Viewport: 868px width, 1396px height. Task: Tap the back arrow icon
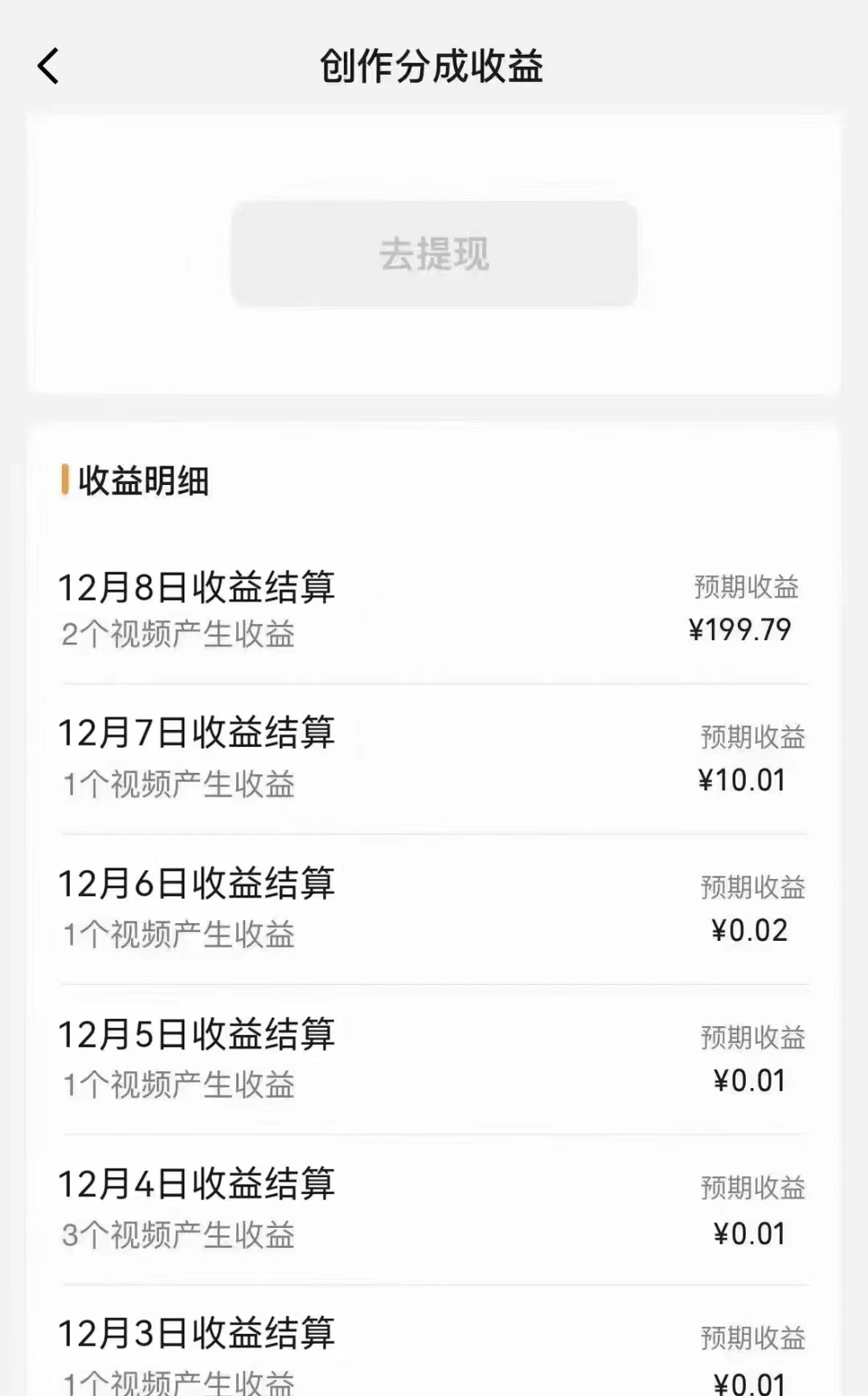coord(48,67)
